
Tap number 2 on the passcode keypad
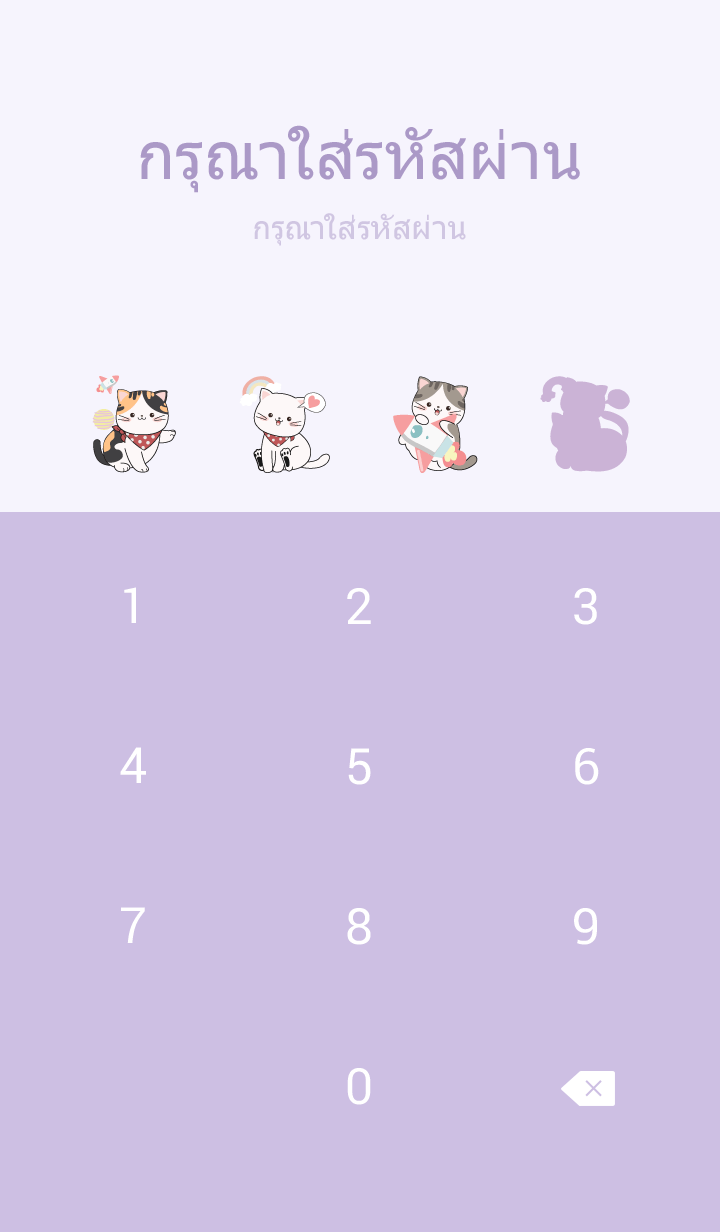click(x=359, y=607)
